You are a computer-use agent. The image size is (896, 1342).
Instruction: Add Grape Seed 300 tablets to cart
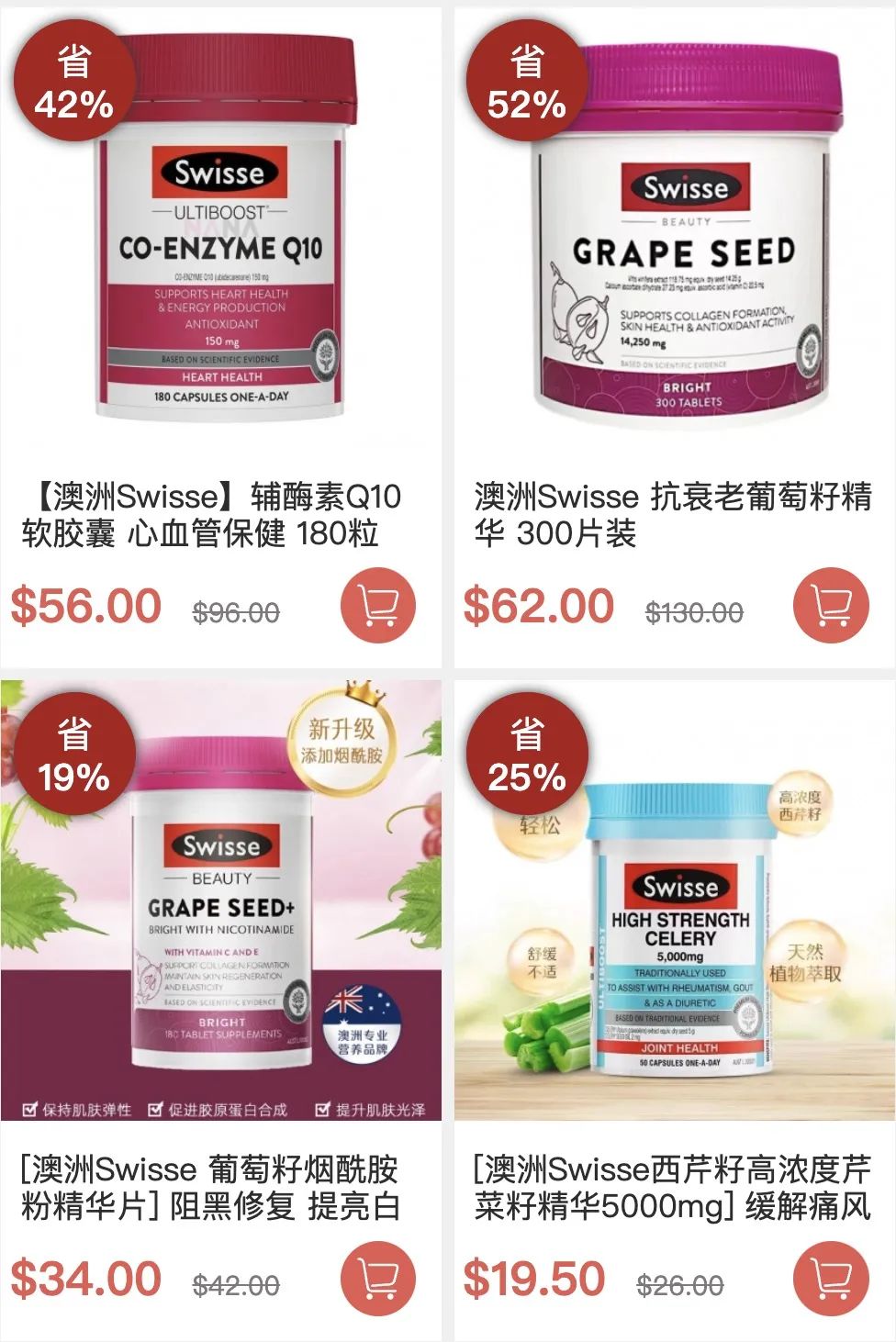click(x=830, y=606)
